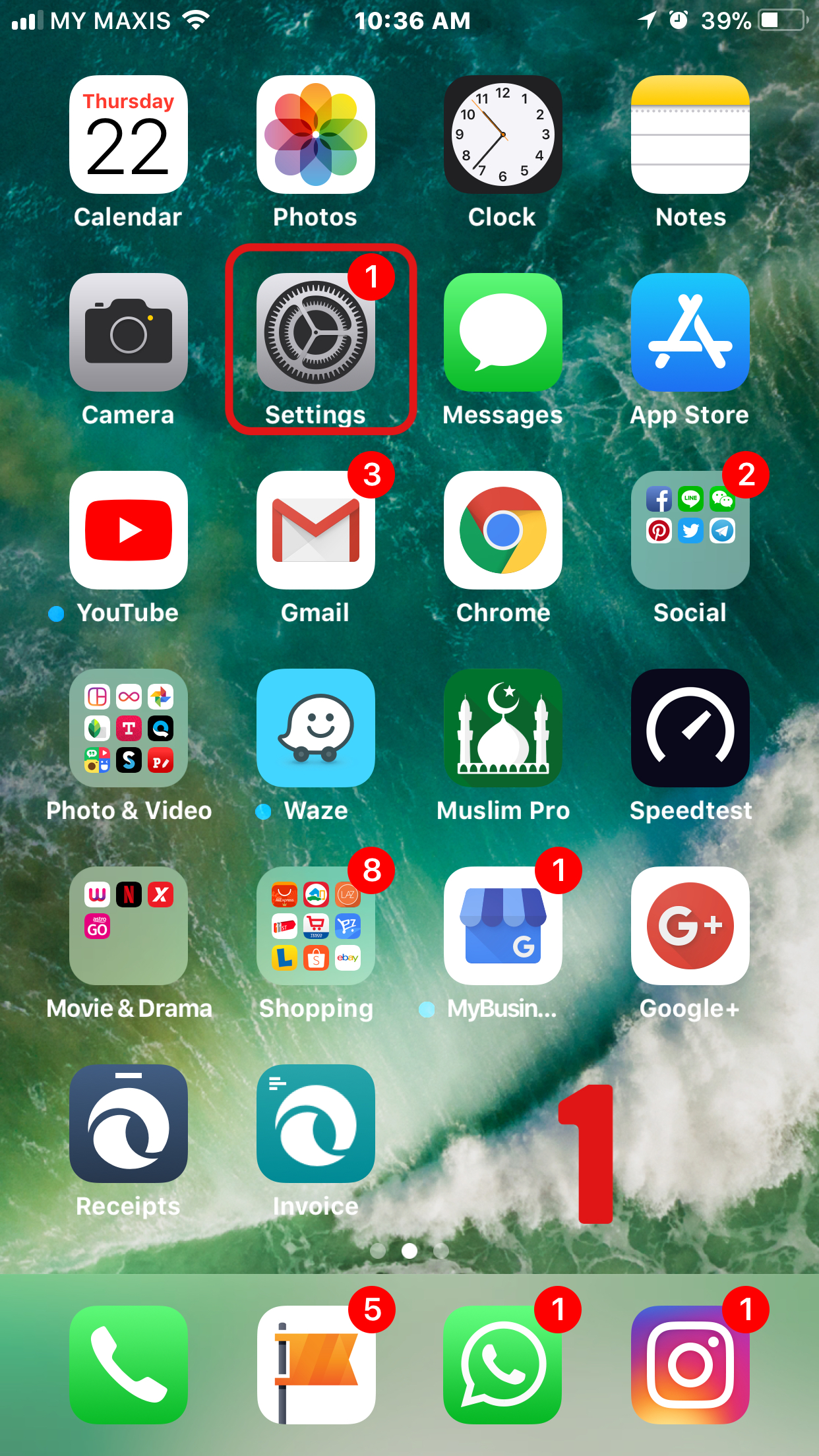The width and height of the screenshot is (819, 1456).
Task: Open the App Store
Action: (690, 332)
